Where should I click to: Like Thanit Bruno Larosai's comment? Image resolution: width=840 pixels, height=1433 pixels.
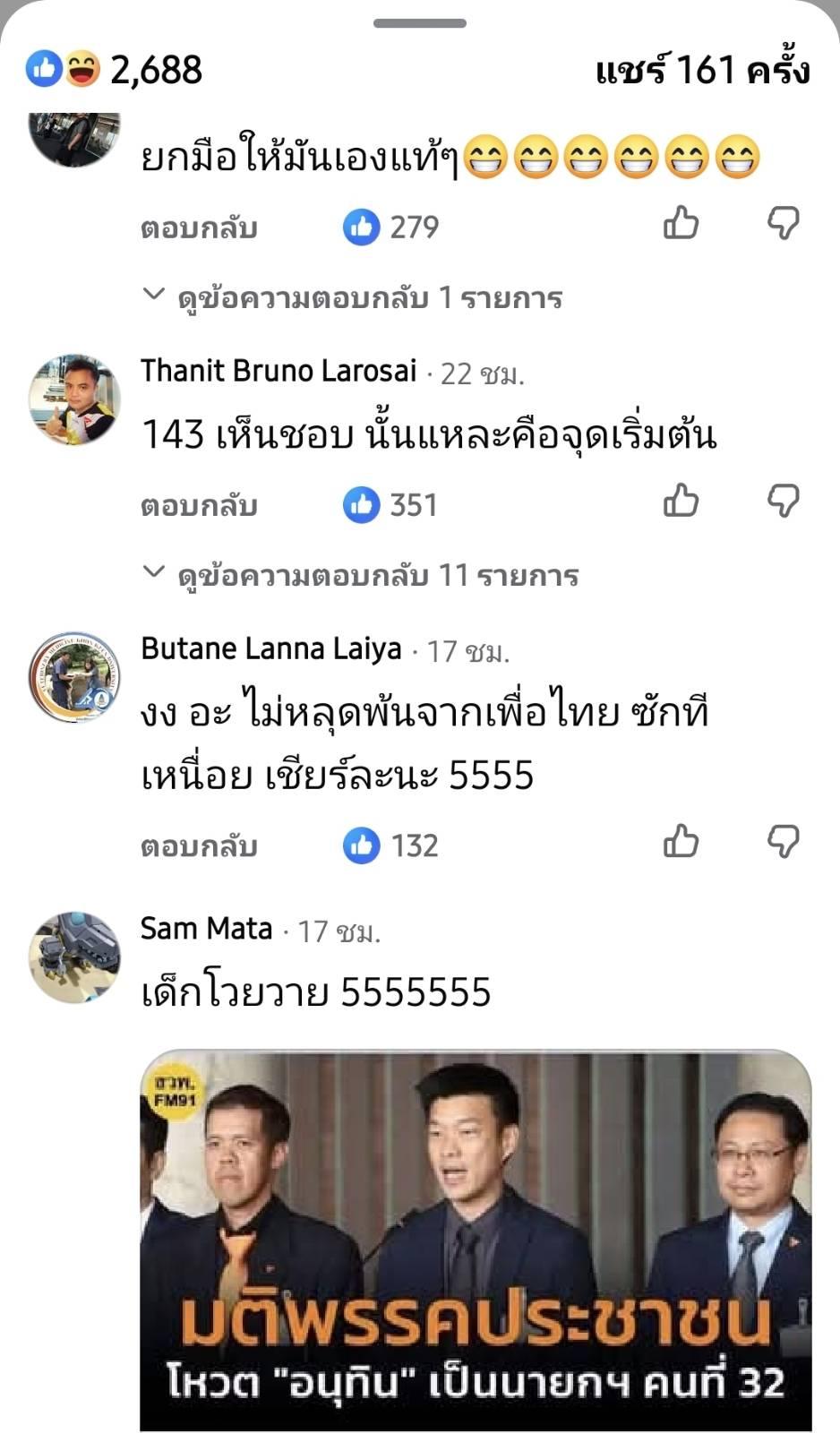coord(681,501)
